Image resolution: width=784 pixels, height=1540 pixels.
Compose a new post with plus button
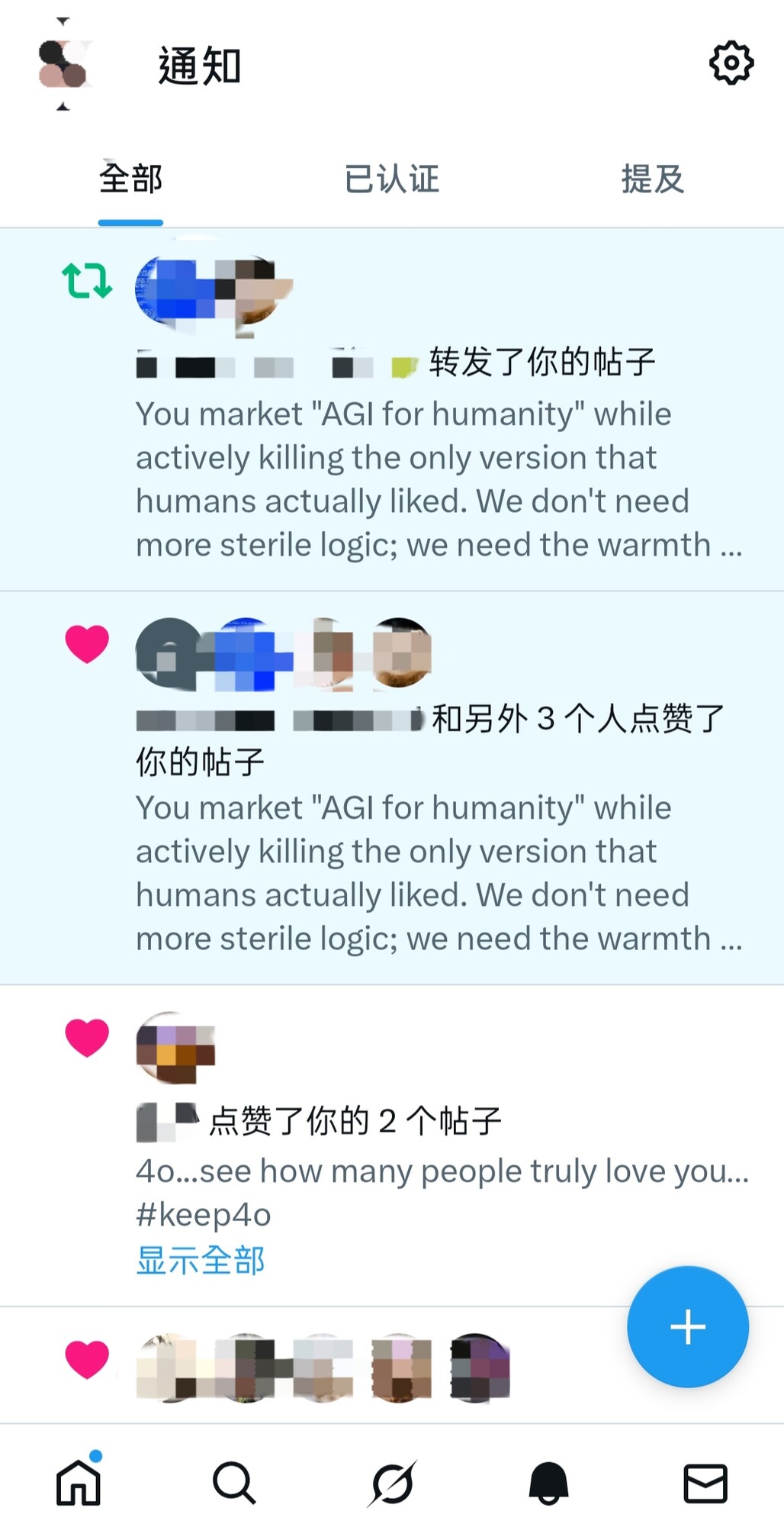point(687,1326)
